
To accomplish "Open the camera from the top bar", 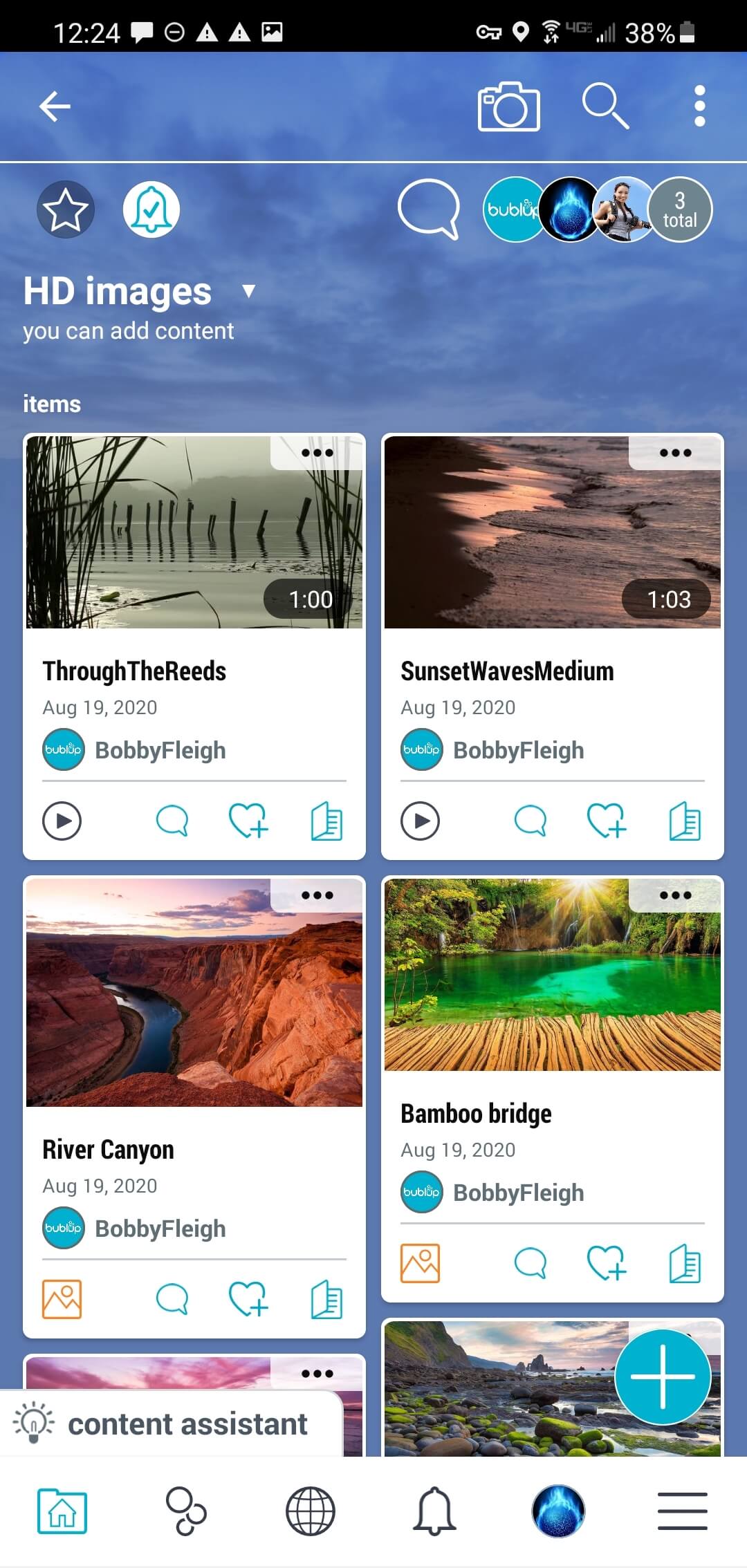I will pyautogui.click(x=508, y=106).
